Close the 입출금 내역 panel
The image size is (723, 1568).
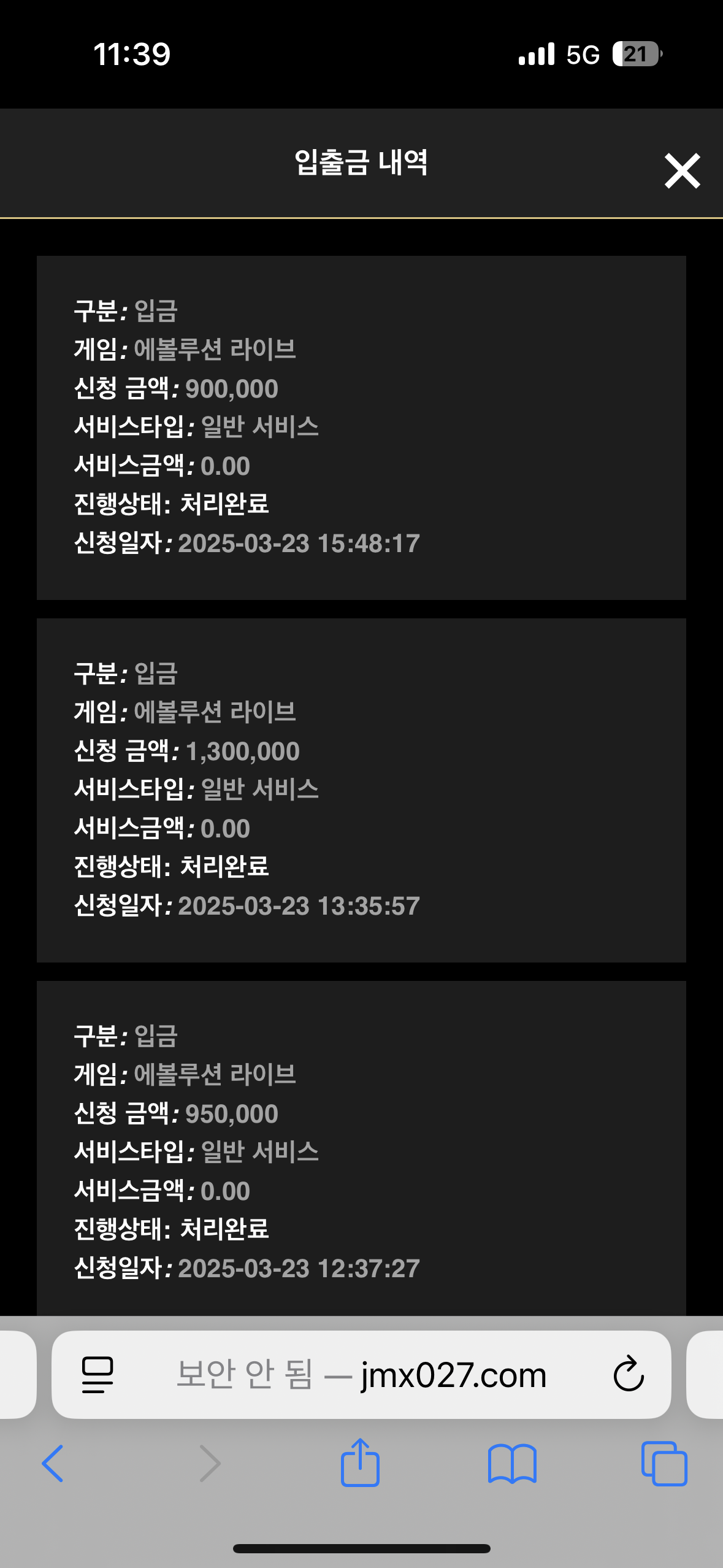682,171
